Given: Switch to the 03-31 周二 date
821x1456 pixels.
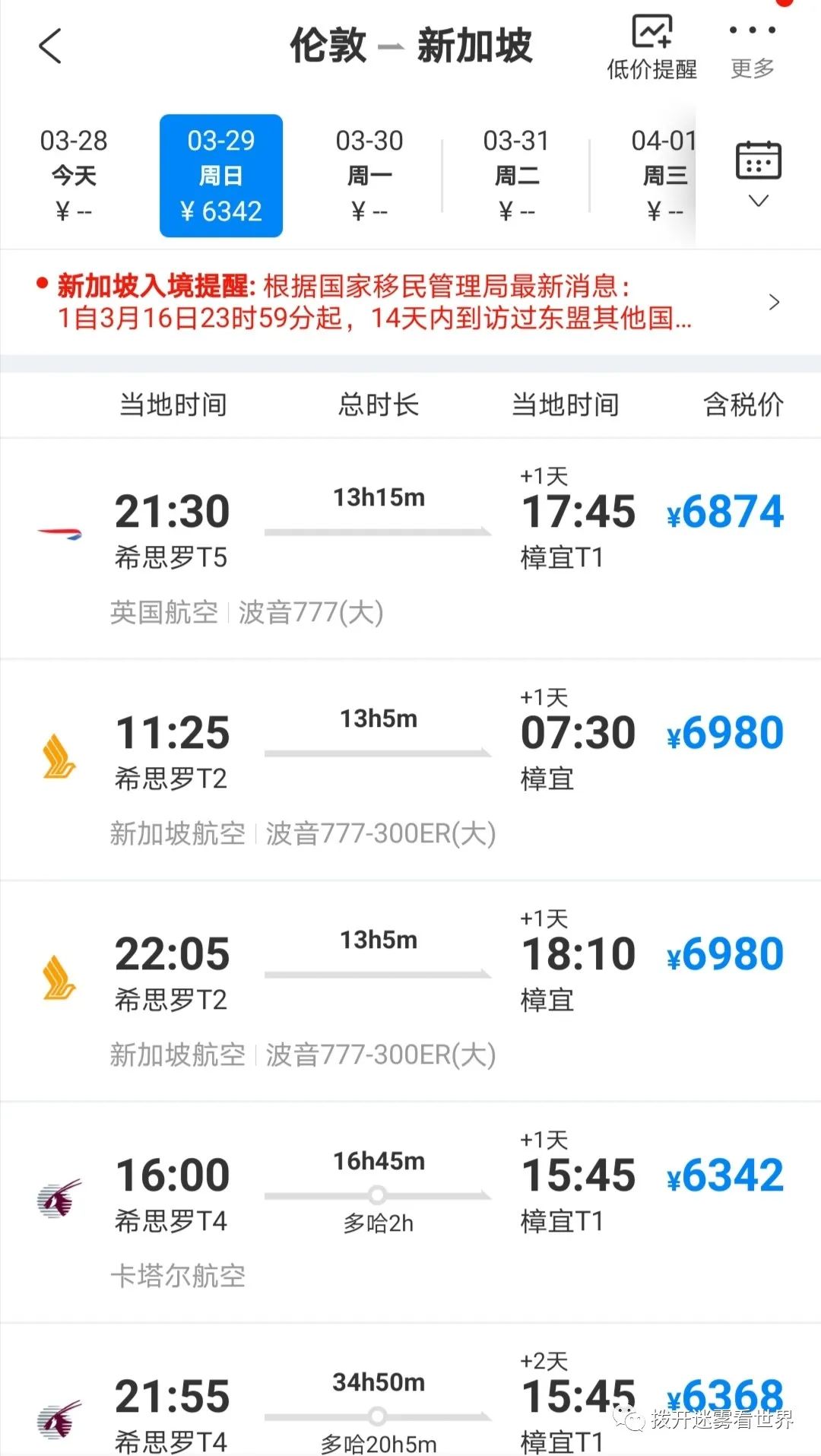Looking at the screenshot, I should [516, 176].
